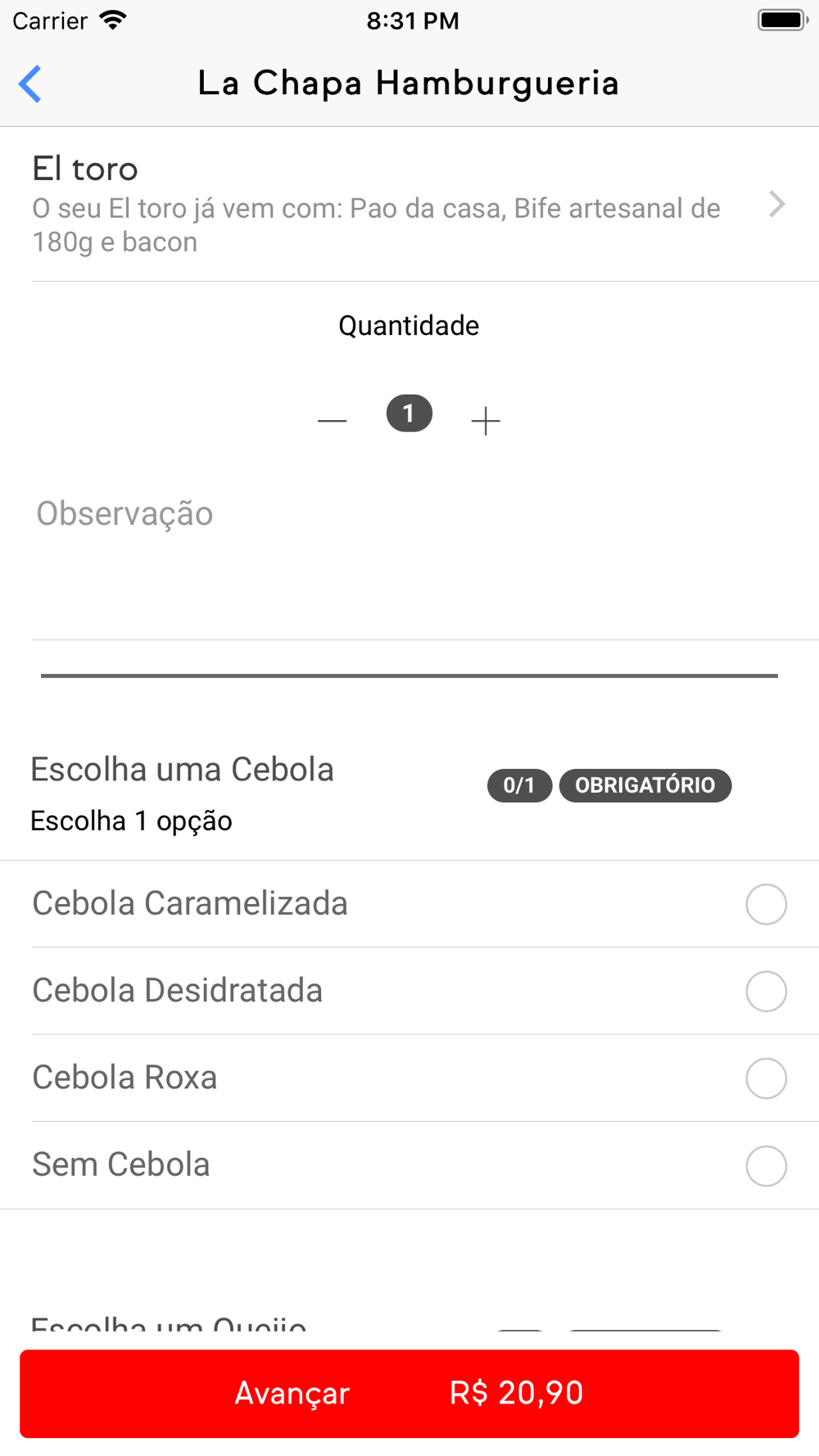Select Sem Cebola

coord(409,1165)
